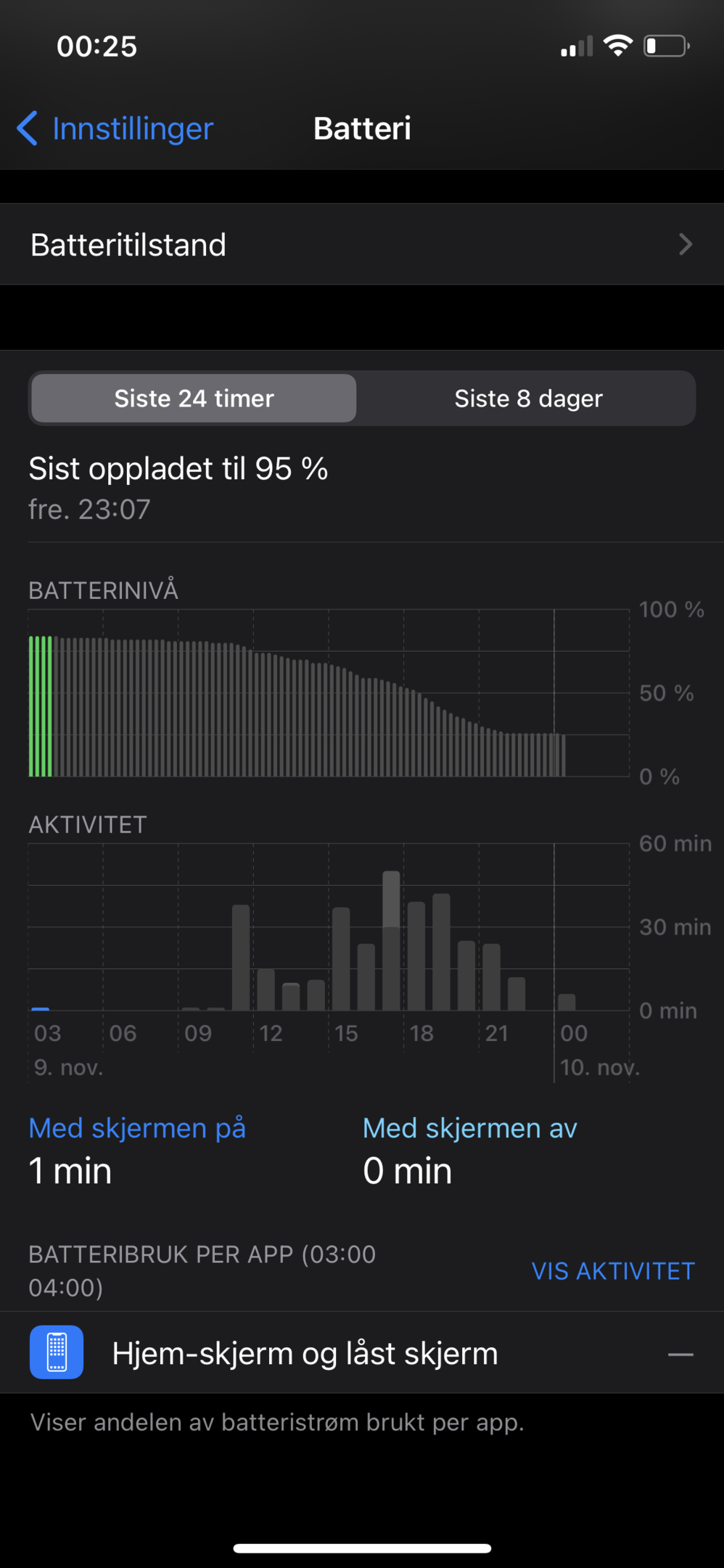Open Batteritilstand settings
This screenshot has width=724, height=1568.
pyautogui.click(x=362, y=244)
